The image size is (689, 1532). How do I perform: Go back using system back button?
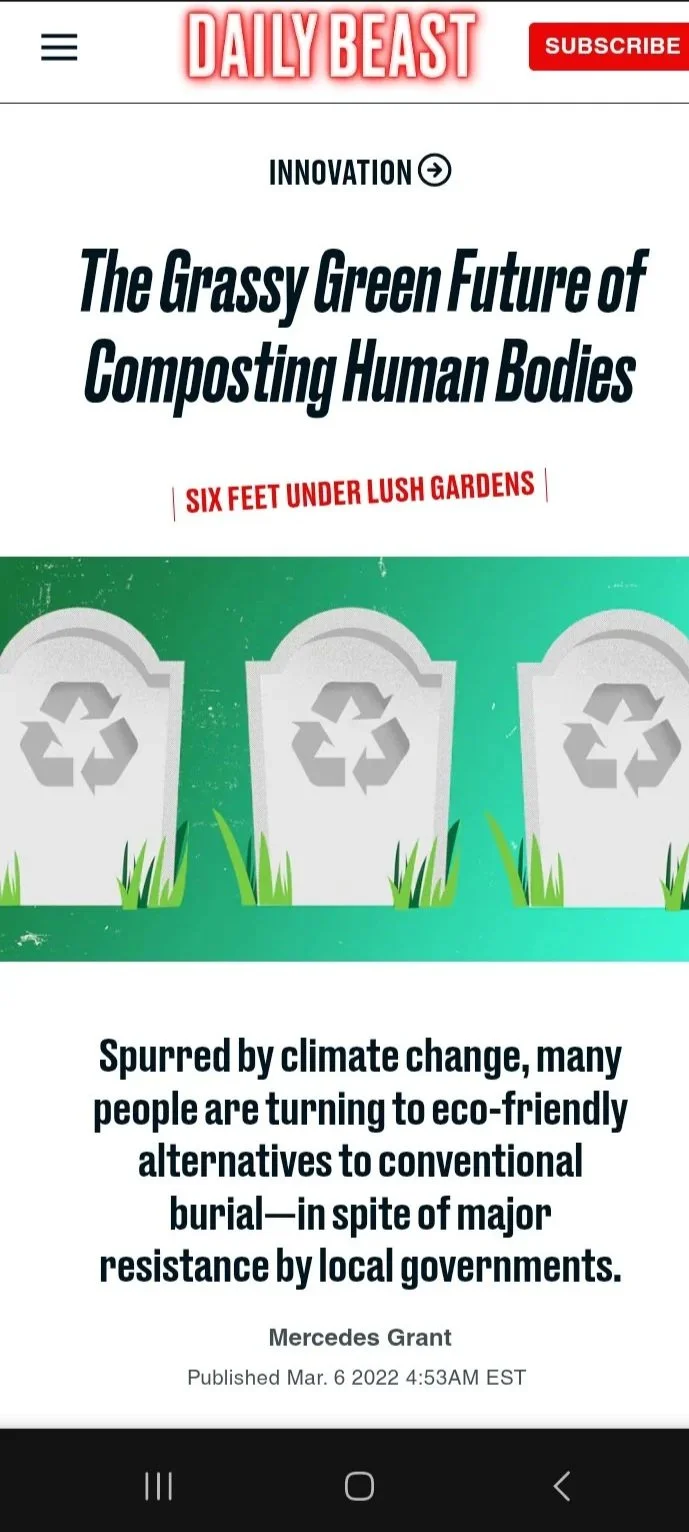coord(562,1486)
